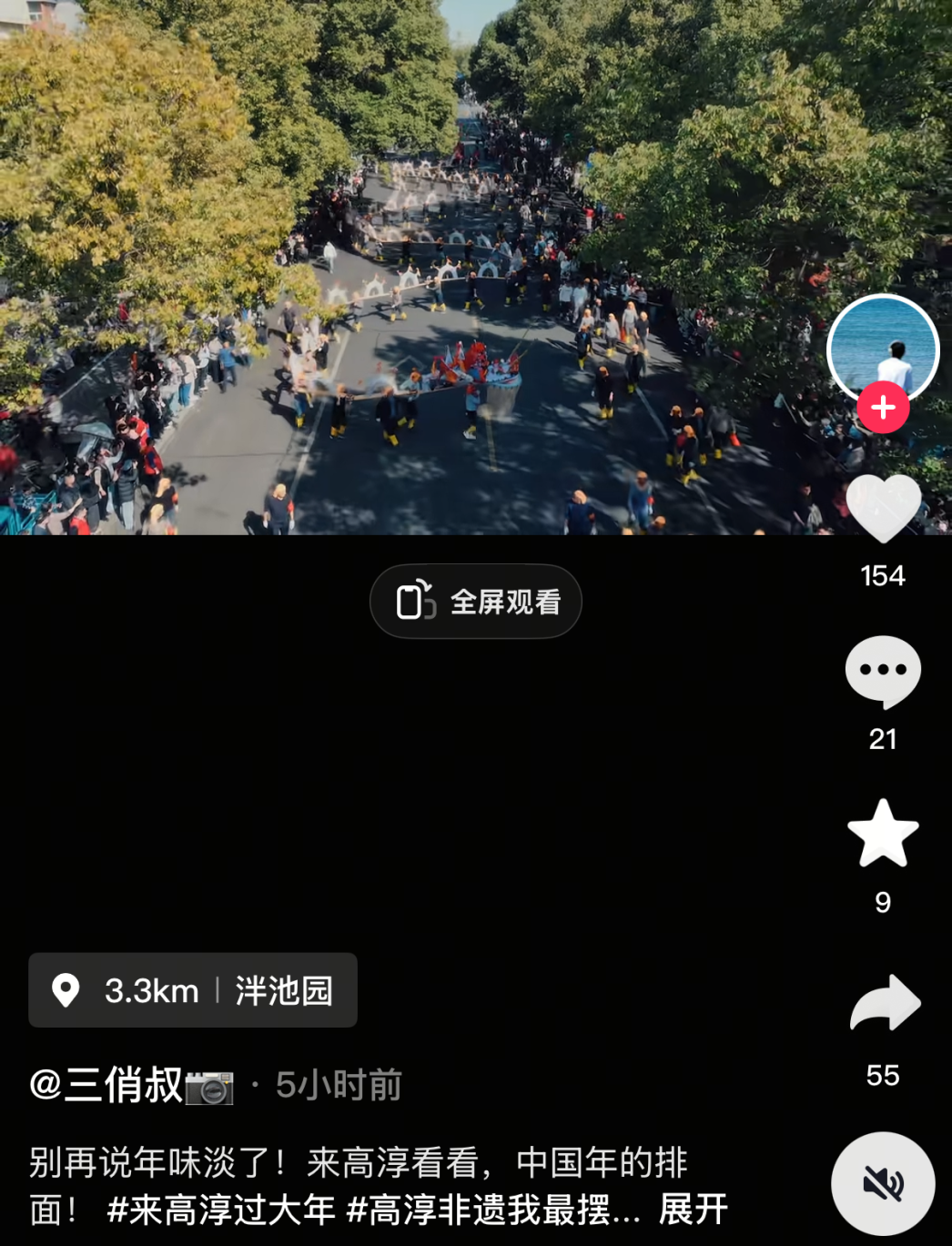The image size is (952, 1246).
Task: Open the #来高淳过大年 hashtag
Action: click(221, 1210)
